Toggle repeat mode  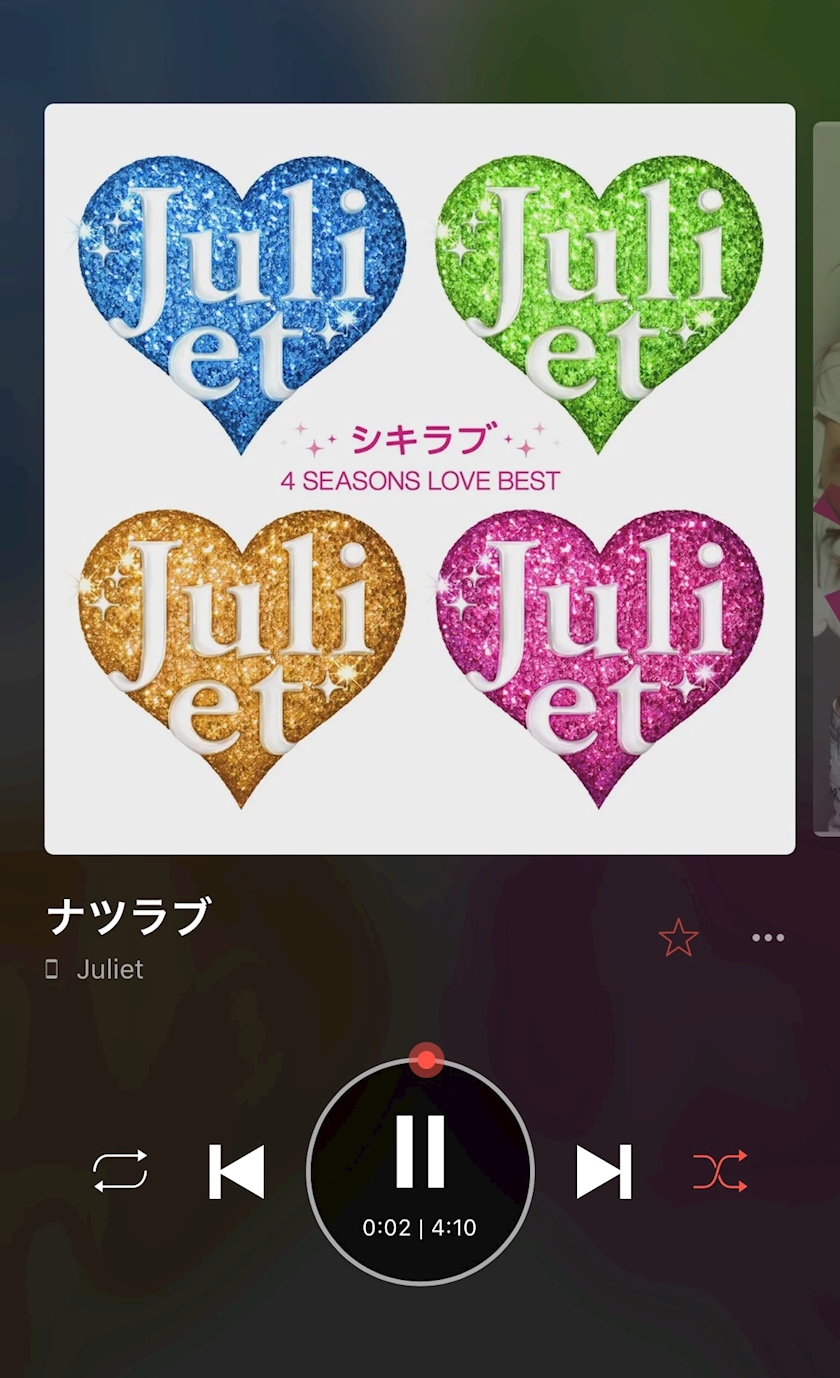coord(120,1171)
